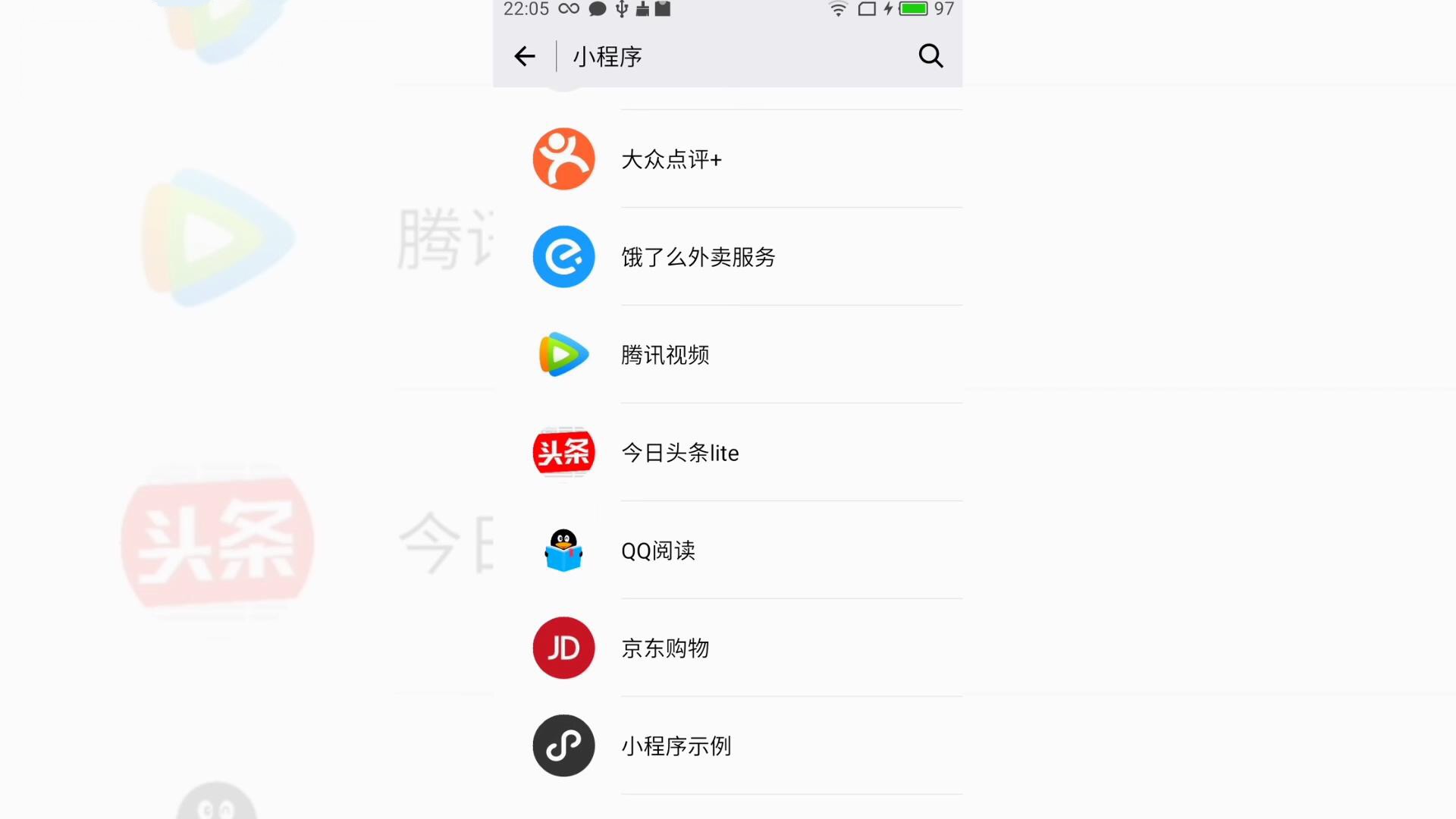
Task: Open 腾讯视频 mini program
Action: (665, 355)
